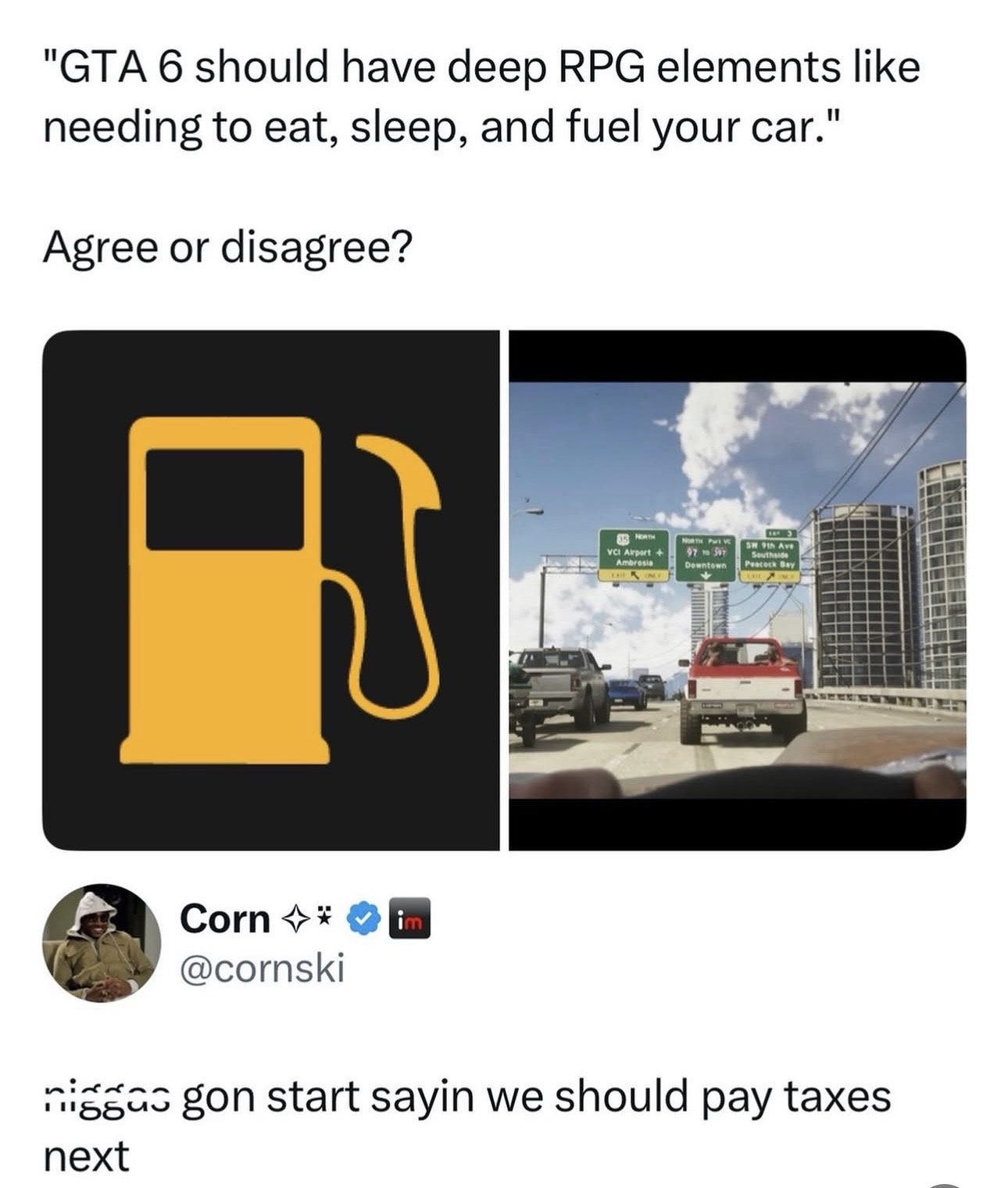Click the 'im' affiliate badge

pyautogui.click(x=410, y=921)
